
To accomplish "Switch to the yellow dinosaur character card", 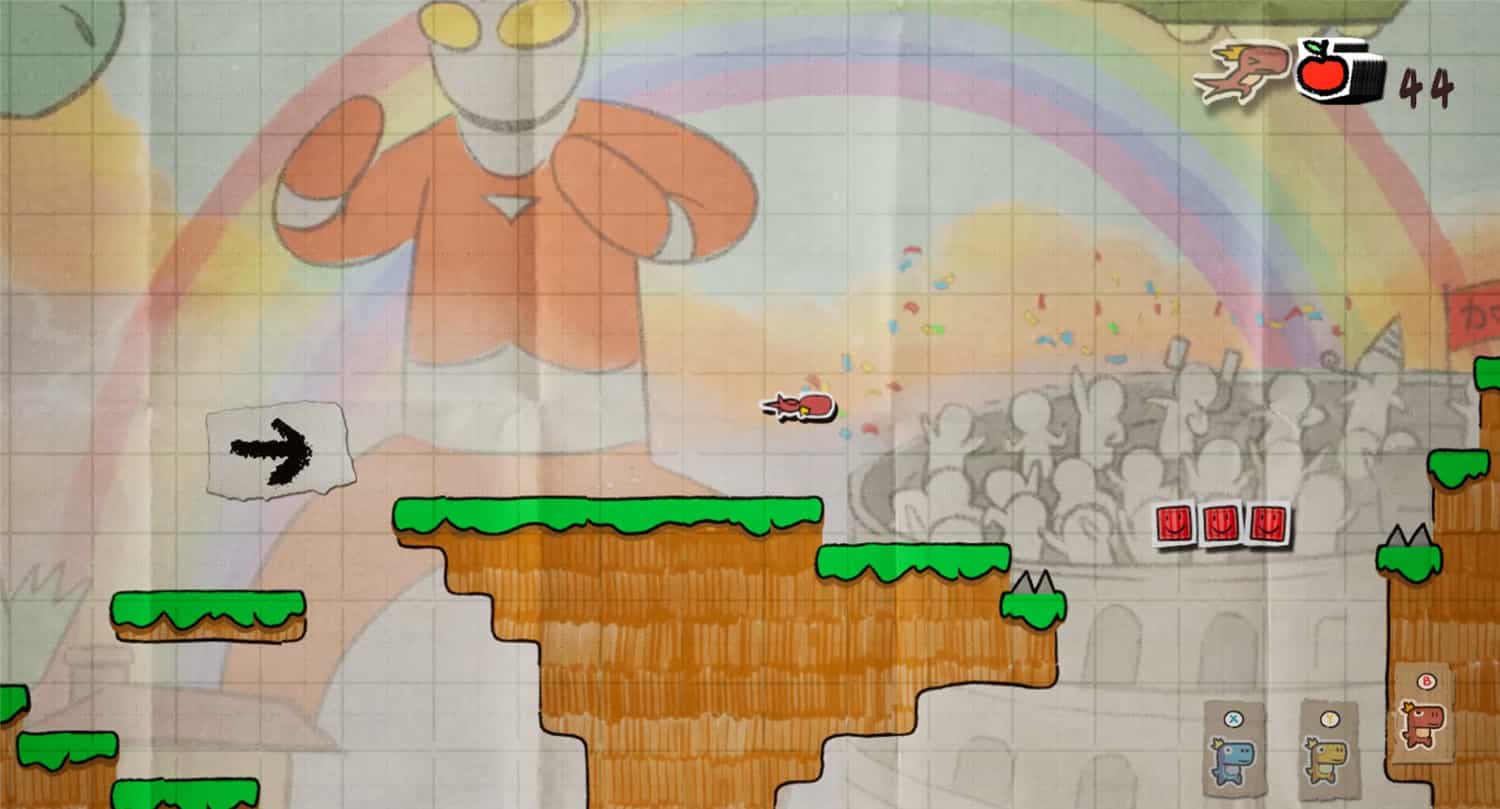I will [x=1329, y=750].
